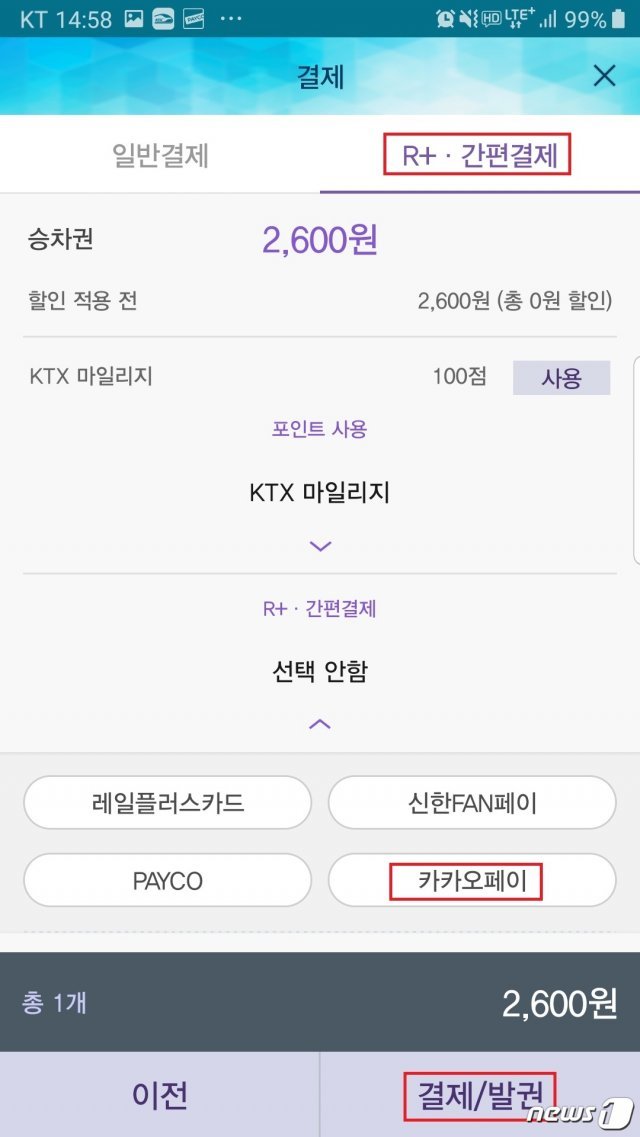Choose 레일플러스카드 as the payment method
The width and height of the screenshot is (640, 1137).
(167, 802)
